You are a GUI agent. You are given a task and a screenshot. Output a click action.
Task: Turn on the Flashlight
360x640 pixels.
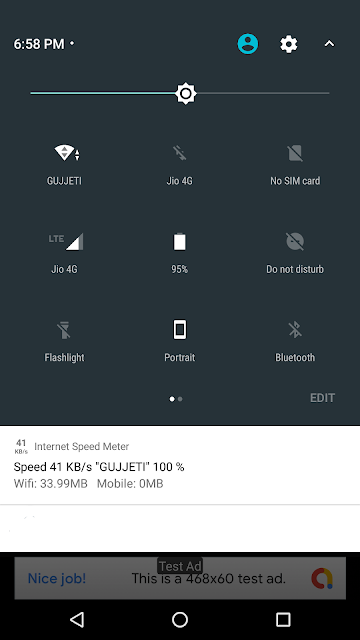coord(64,342)
